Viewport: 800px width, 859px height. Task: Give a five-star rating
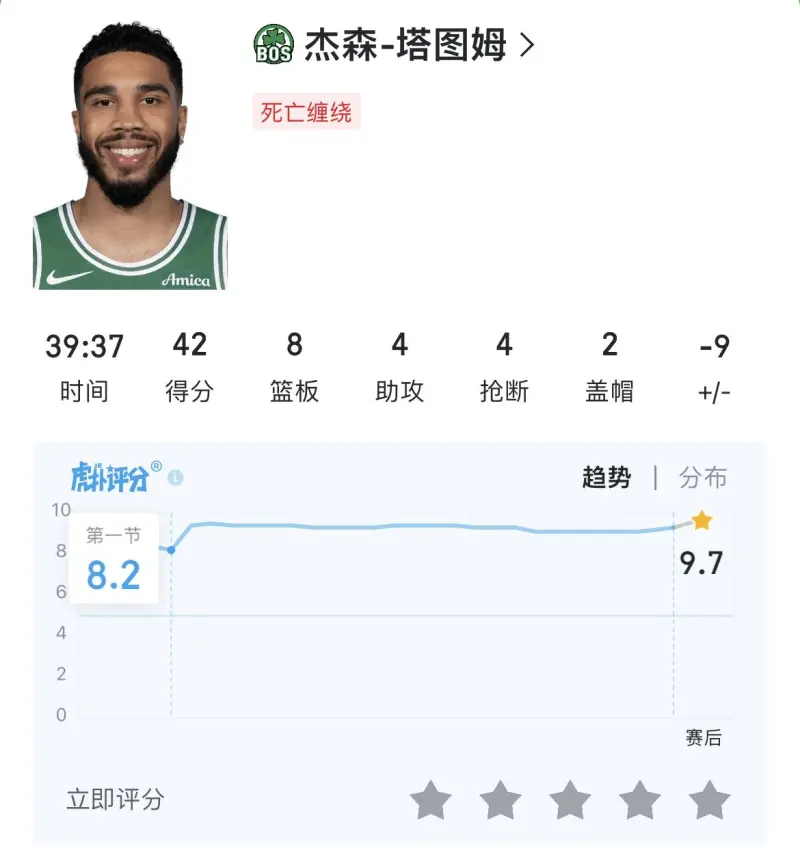(x=710, y=801)
